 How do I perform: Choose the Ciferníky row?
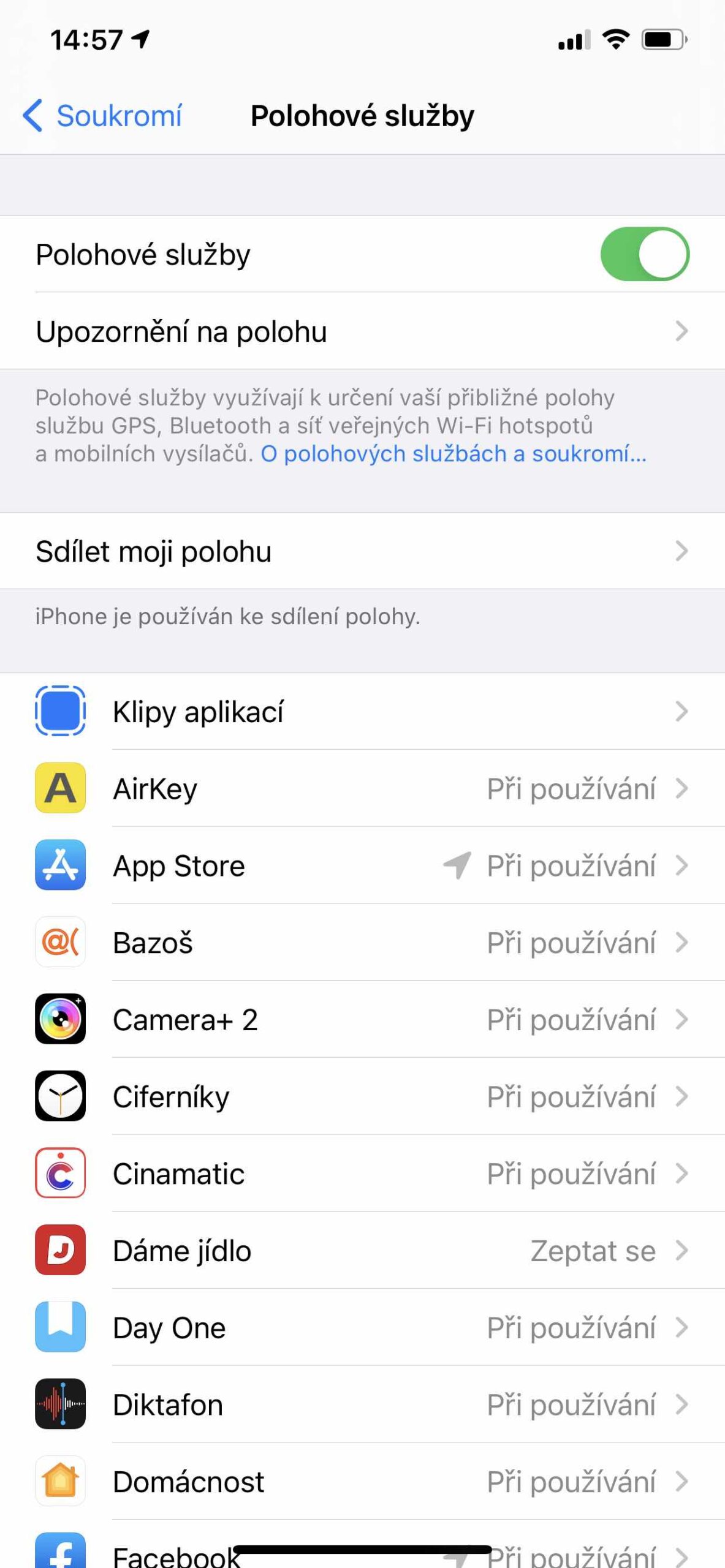click(362, 1096)
